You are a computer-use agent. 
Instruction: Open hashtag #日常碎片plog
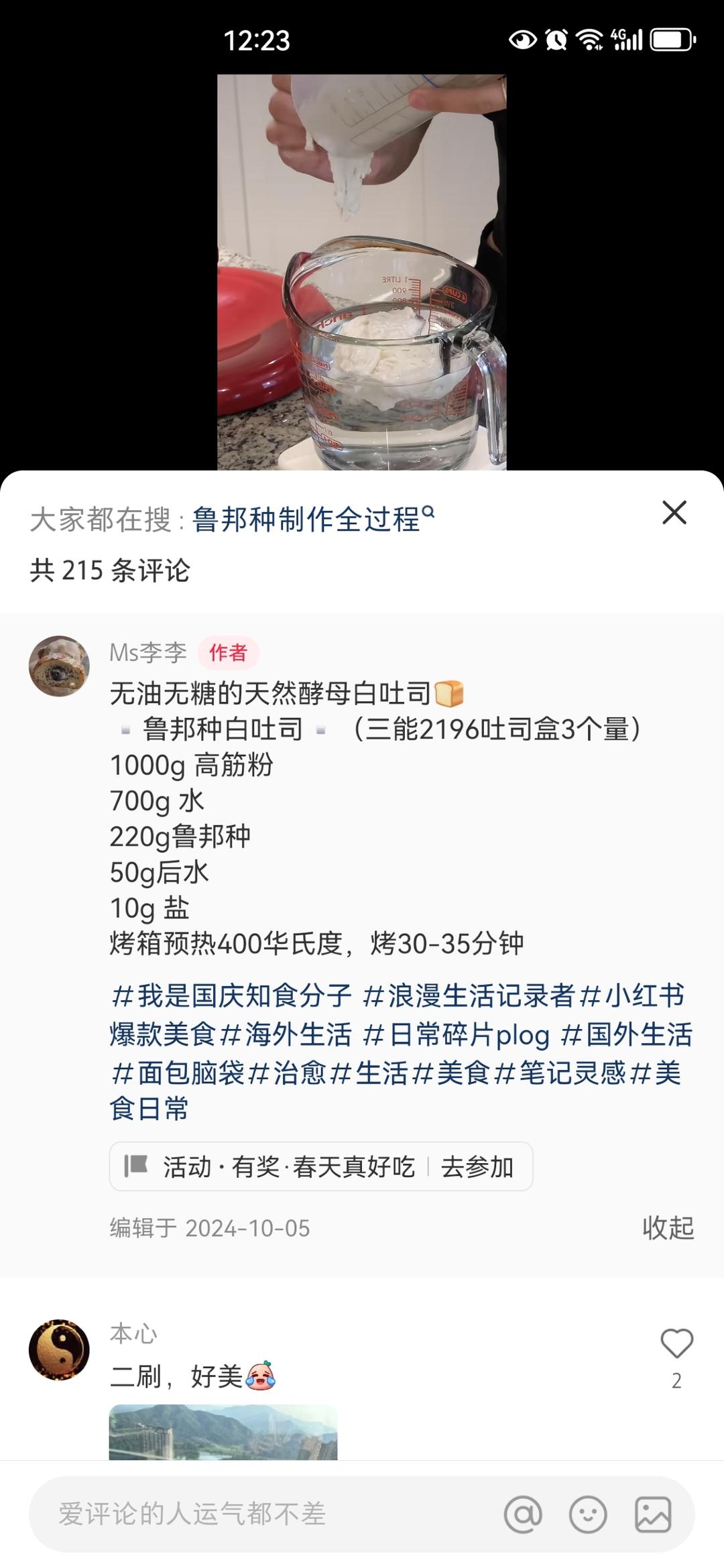coord(457,1034)
